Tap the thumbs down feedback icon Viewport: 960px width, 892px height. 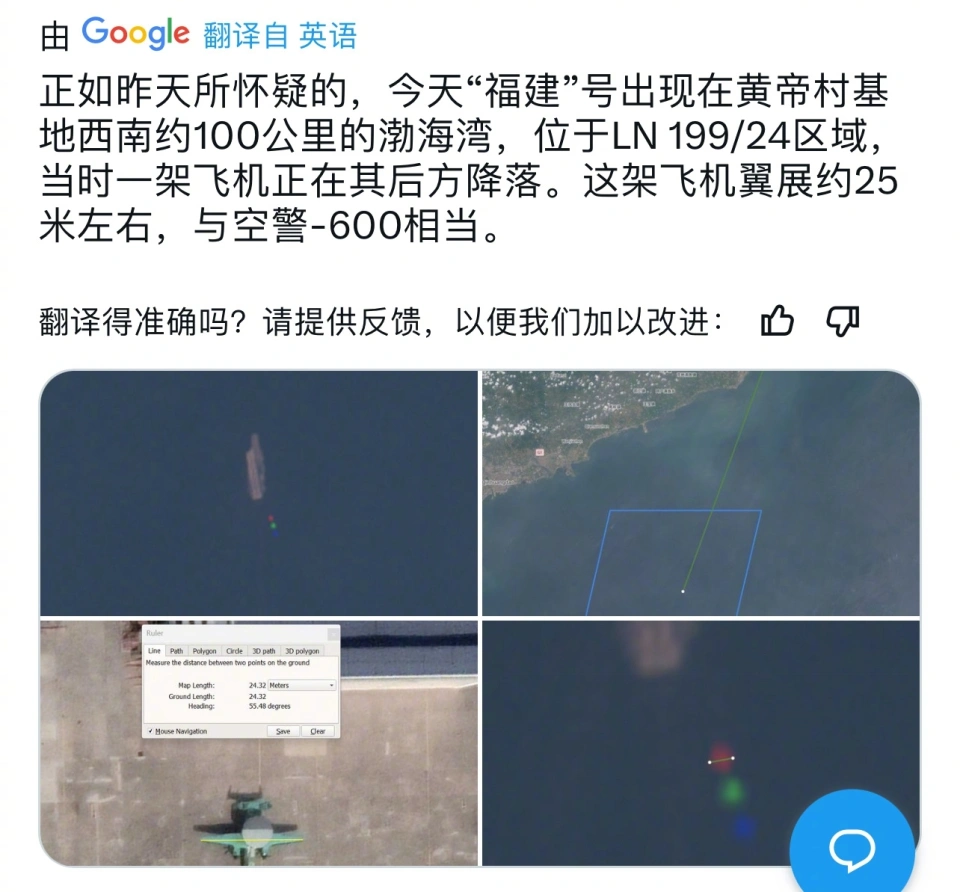(843, 322)
